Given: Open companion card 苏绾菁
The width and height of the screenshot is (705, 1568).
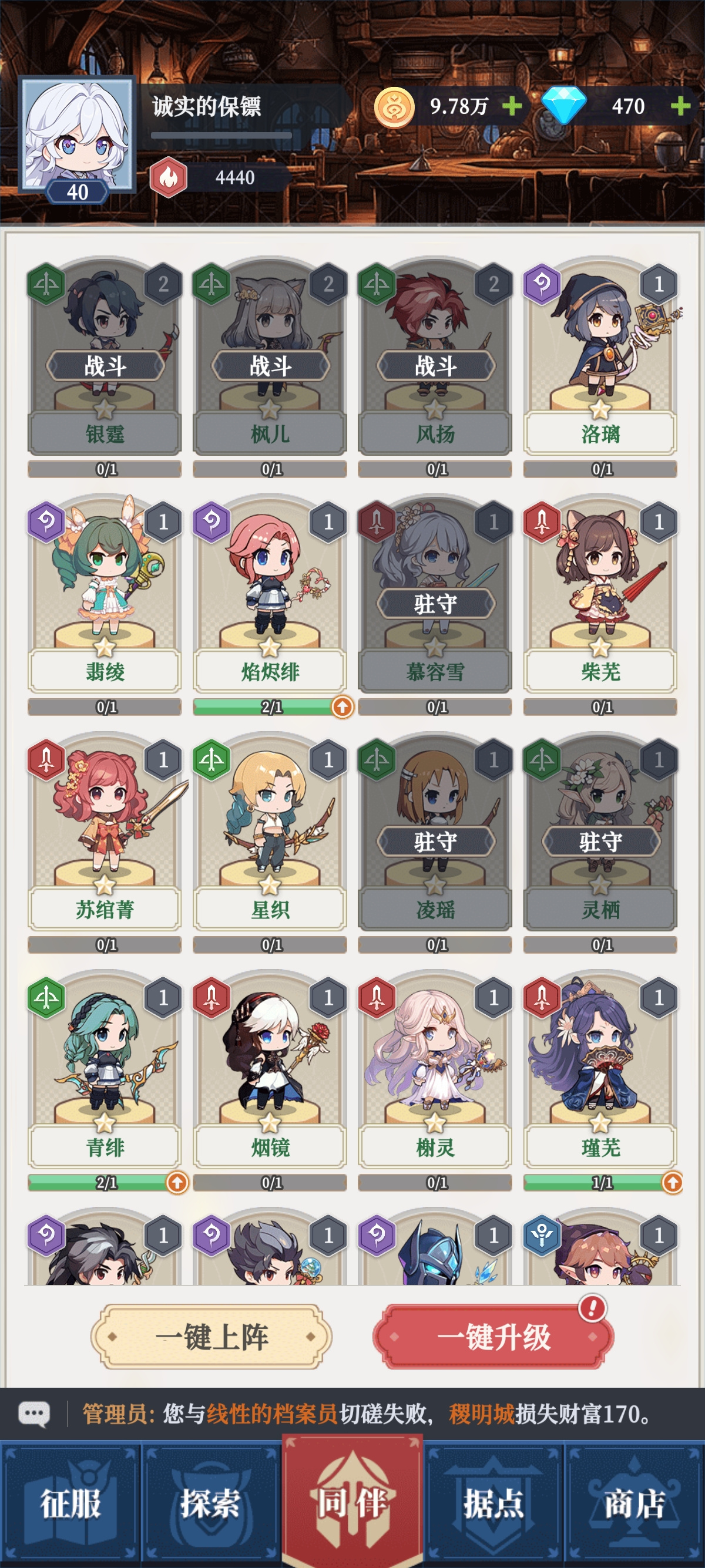Looking at the screenshot, I should [105, 834].
